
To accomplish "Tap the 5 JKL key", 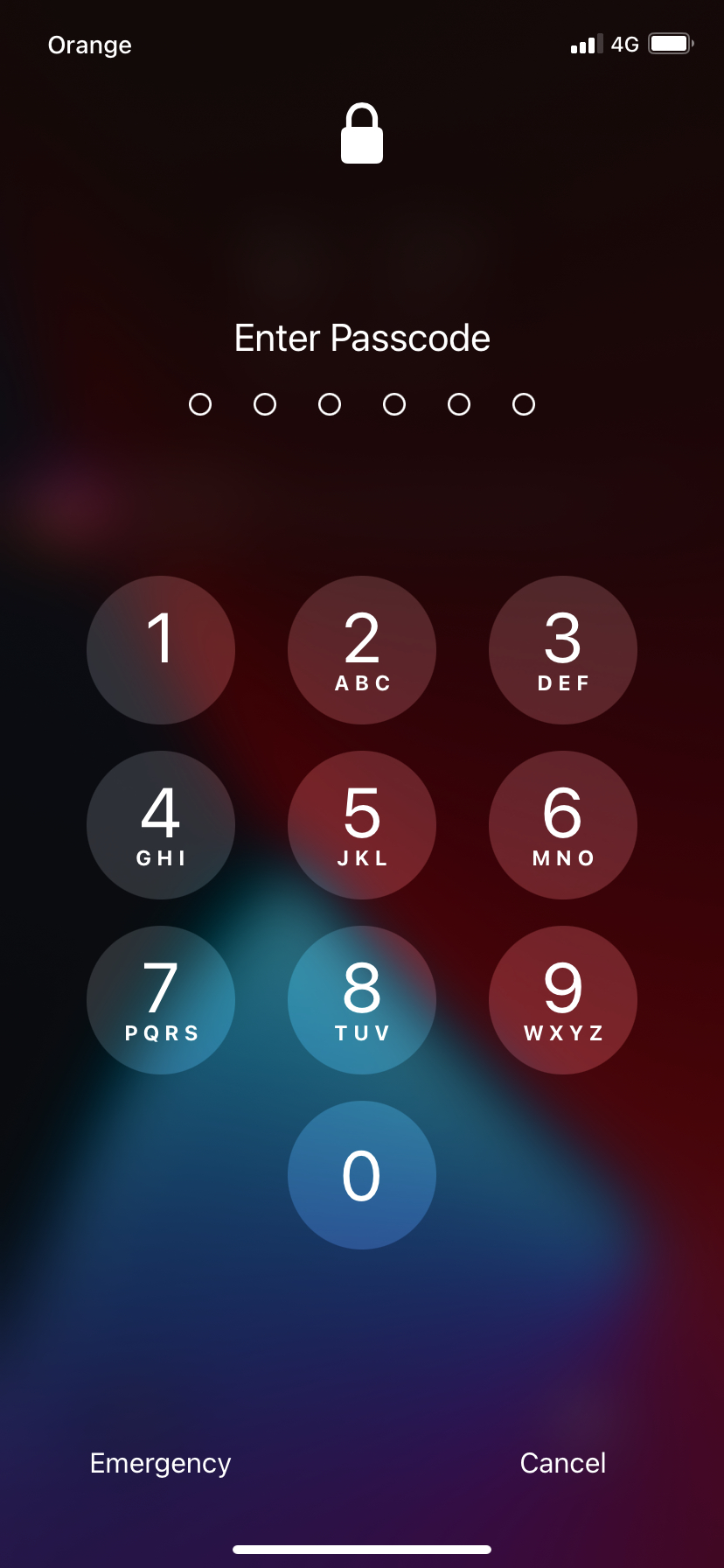I will [x=362, y=825].
